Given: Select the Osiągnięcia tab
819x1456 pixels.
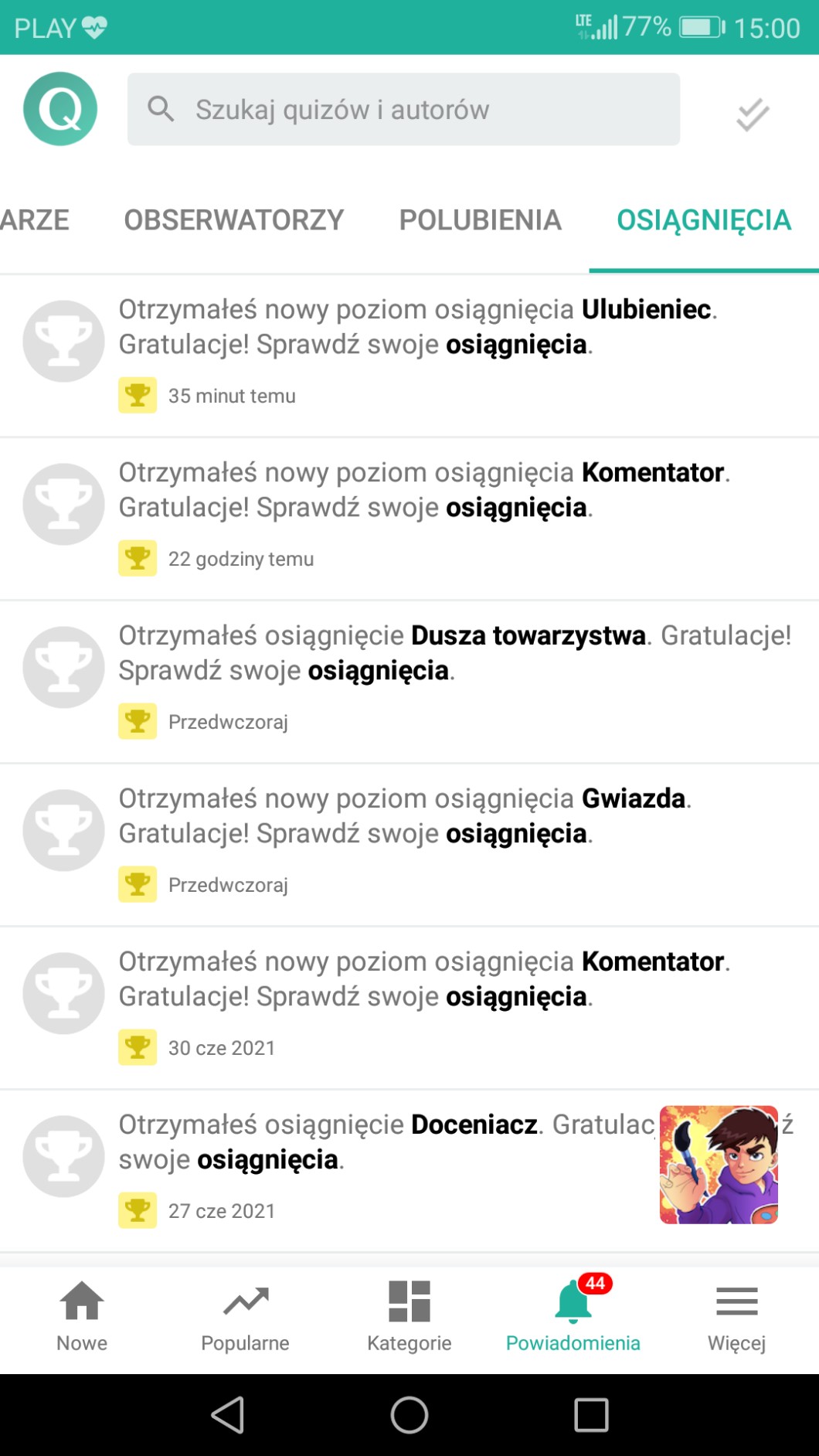Looking at the screenshot, I should coord(703,220).
